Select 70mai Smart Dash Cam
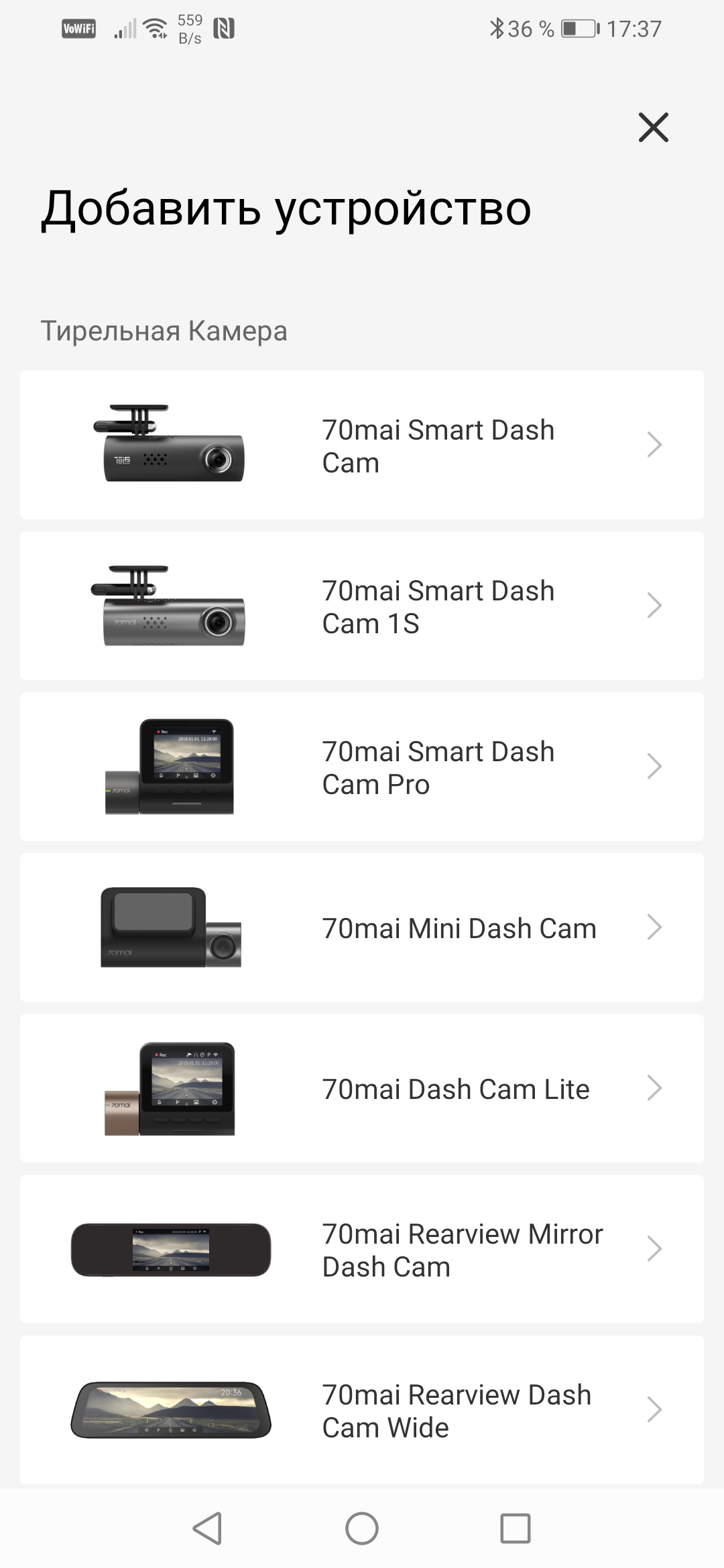This screenshot has width=724, height=1568. [x=362, y=446]
